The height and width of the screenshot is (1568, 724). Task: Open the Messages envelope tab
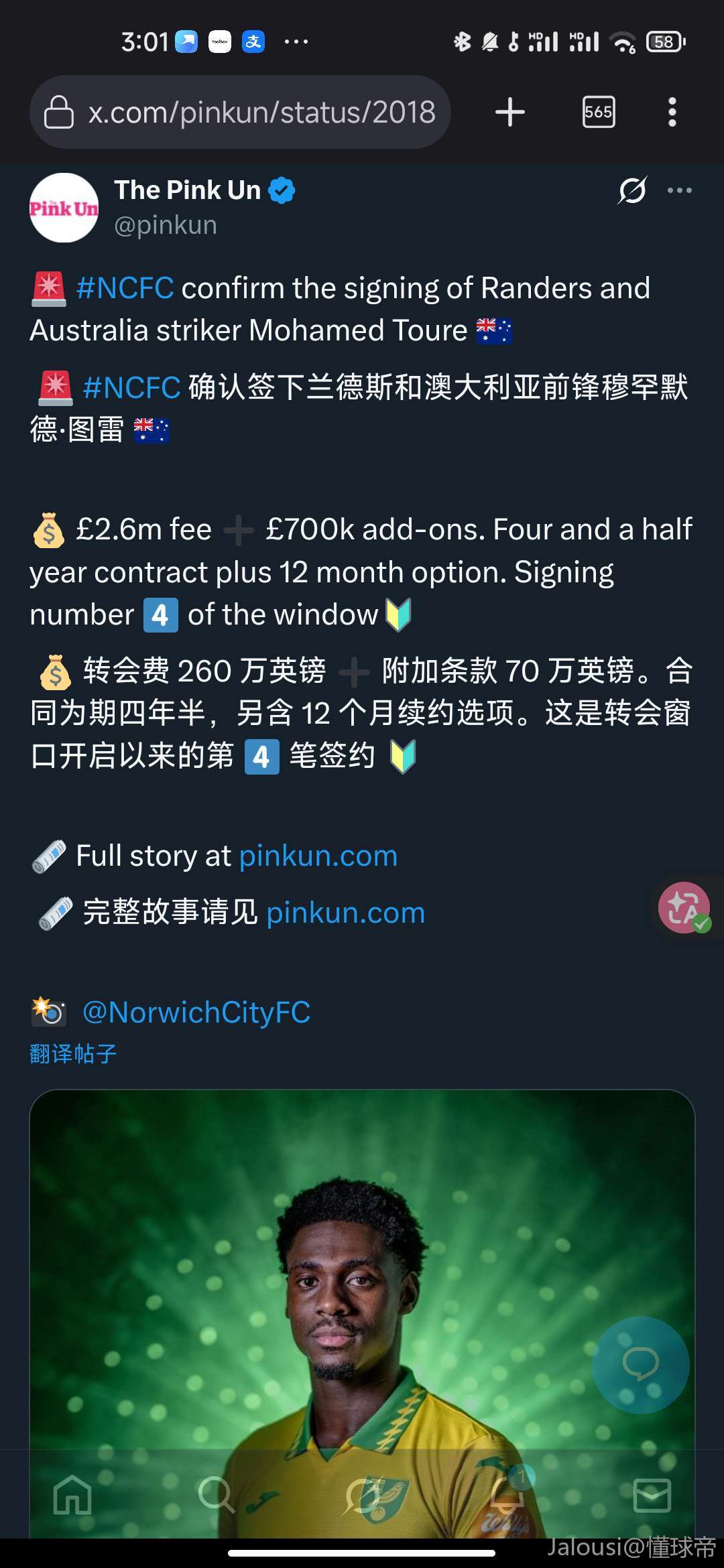click(x=652, y=1495)
